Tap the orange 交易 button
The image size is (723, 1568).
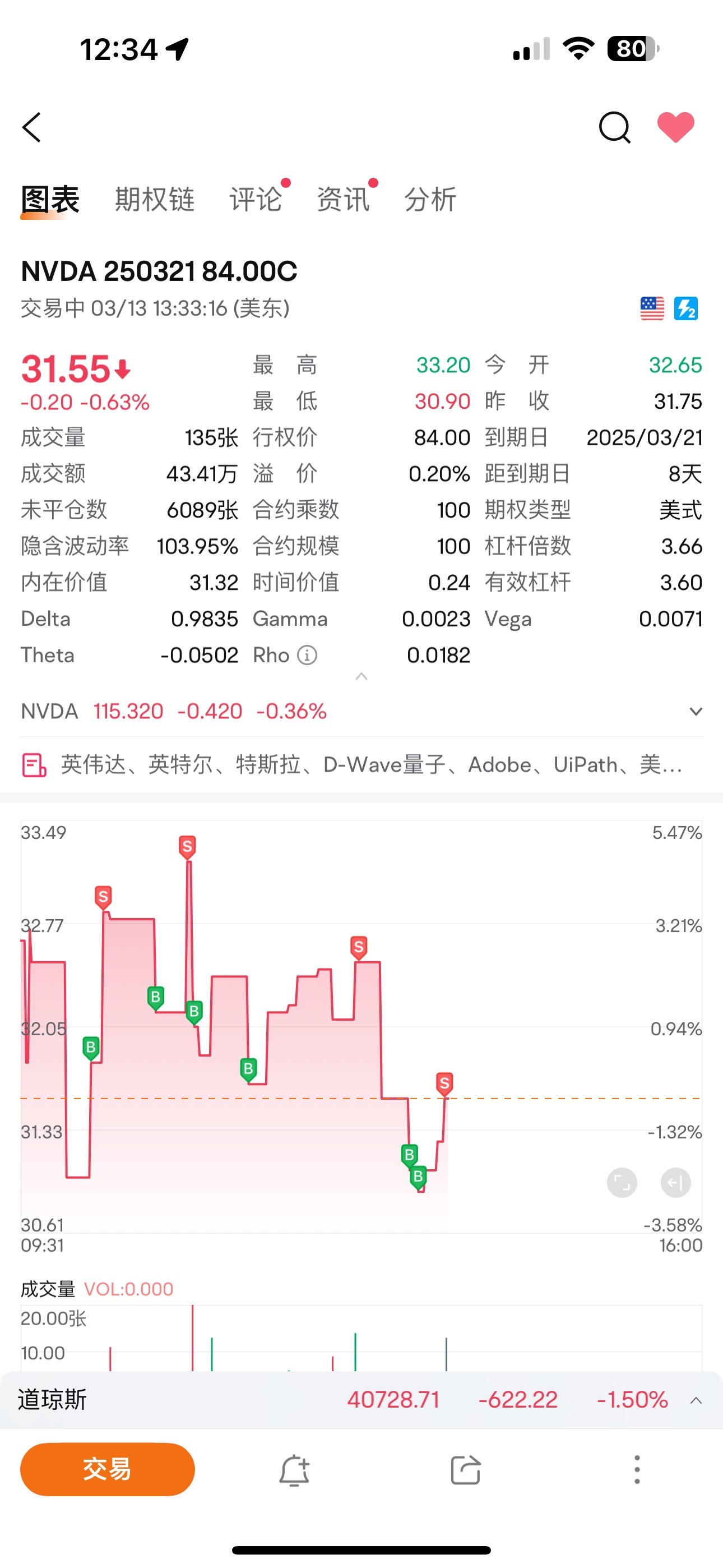[107, 1469]
